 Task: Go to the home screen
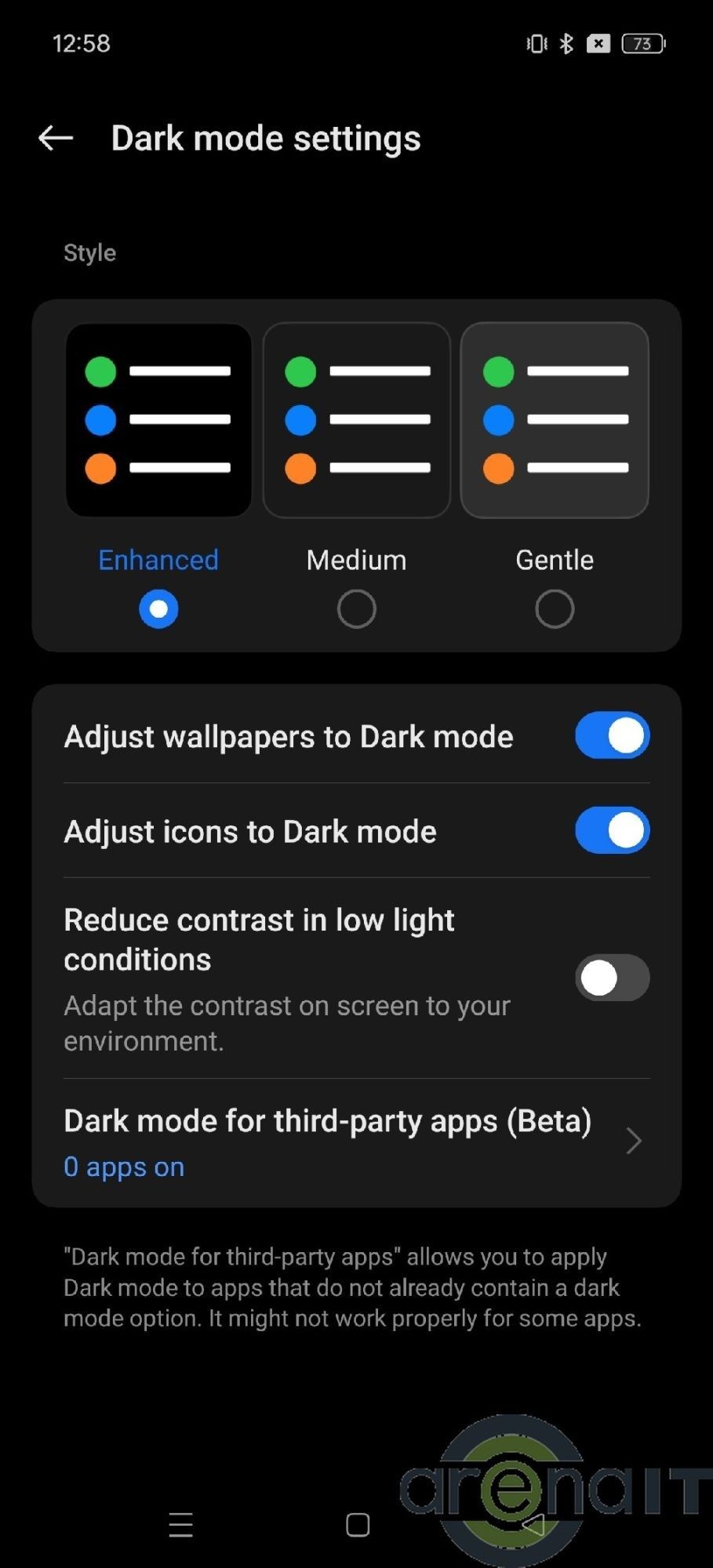pos(358,1525)
